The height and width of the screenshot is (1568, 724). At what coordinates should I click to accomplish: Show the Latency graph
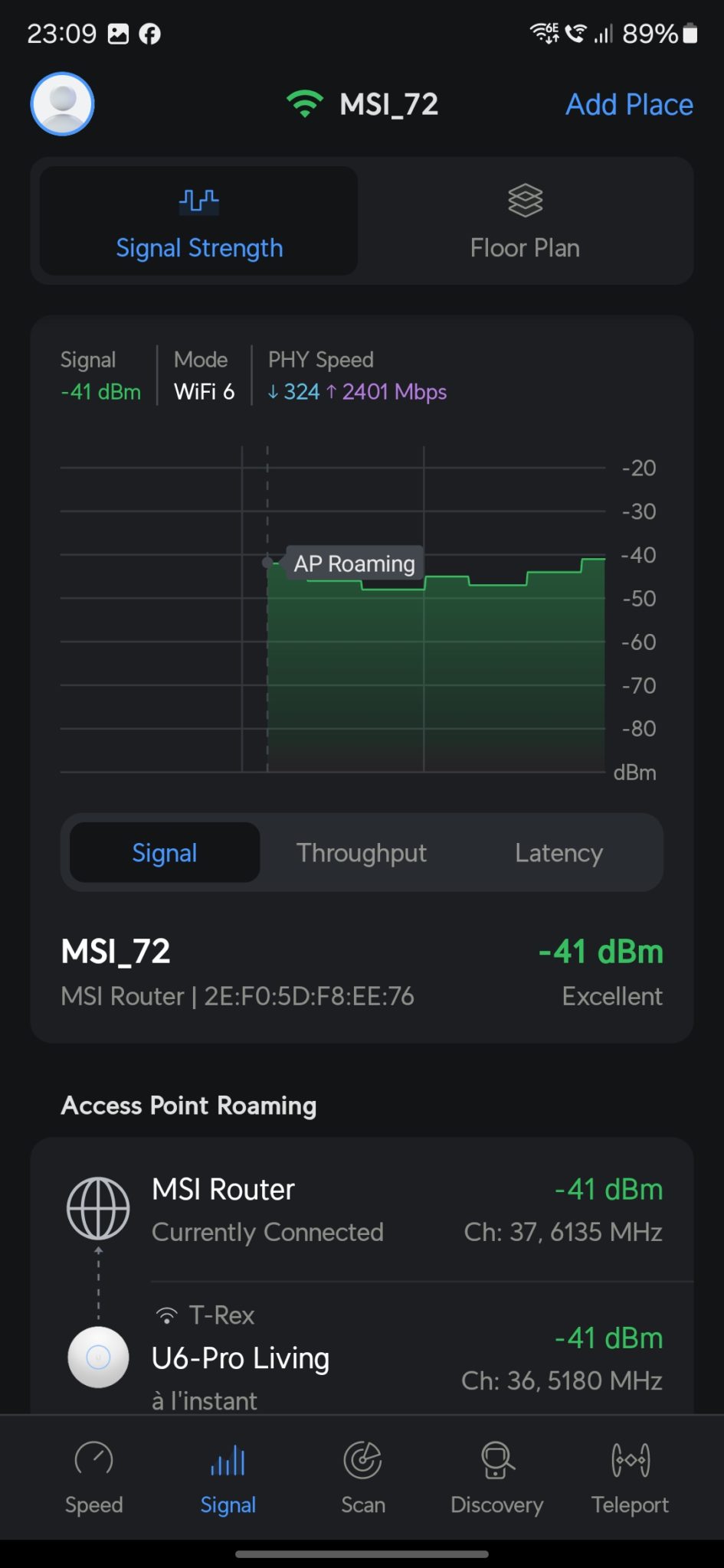559,852
